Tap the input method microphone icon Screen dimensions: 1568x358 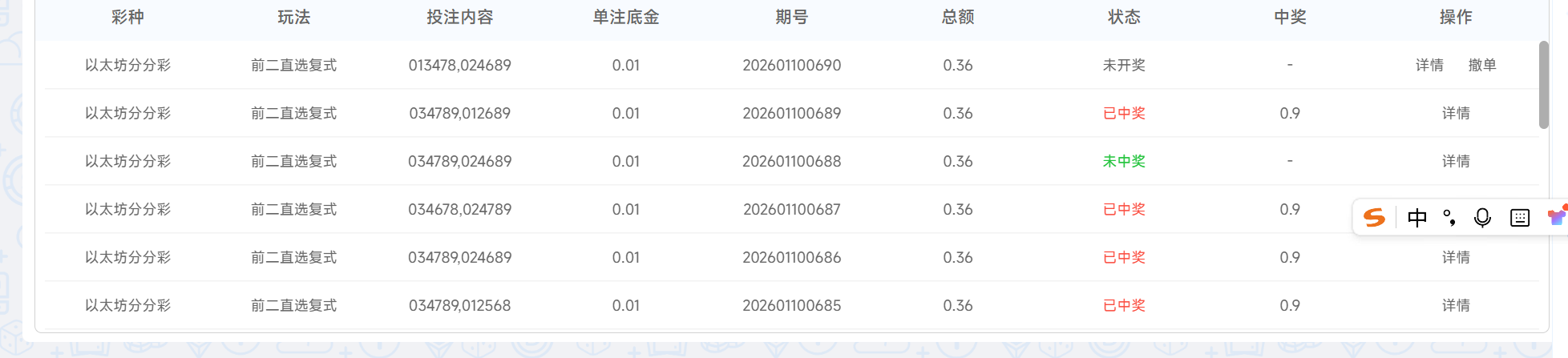coord(1482,218)
